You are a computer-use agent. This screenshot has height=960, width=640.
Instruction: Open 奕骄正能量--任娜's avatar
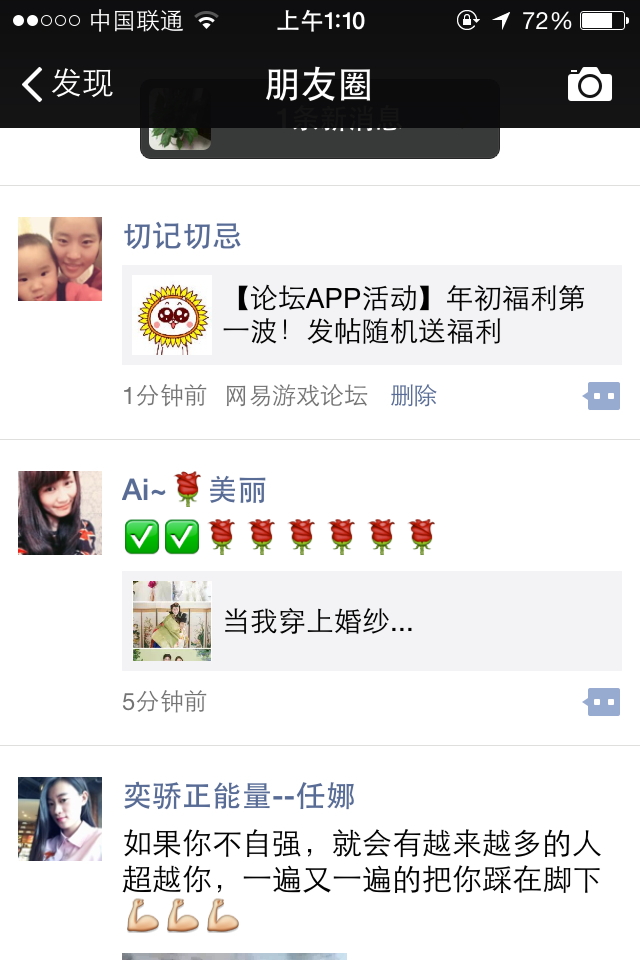coord(60,819)
